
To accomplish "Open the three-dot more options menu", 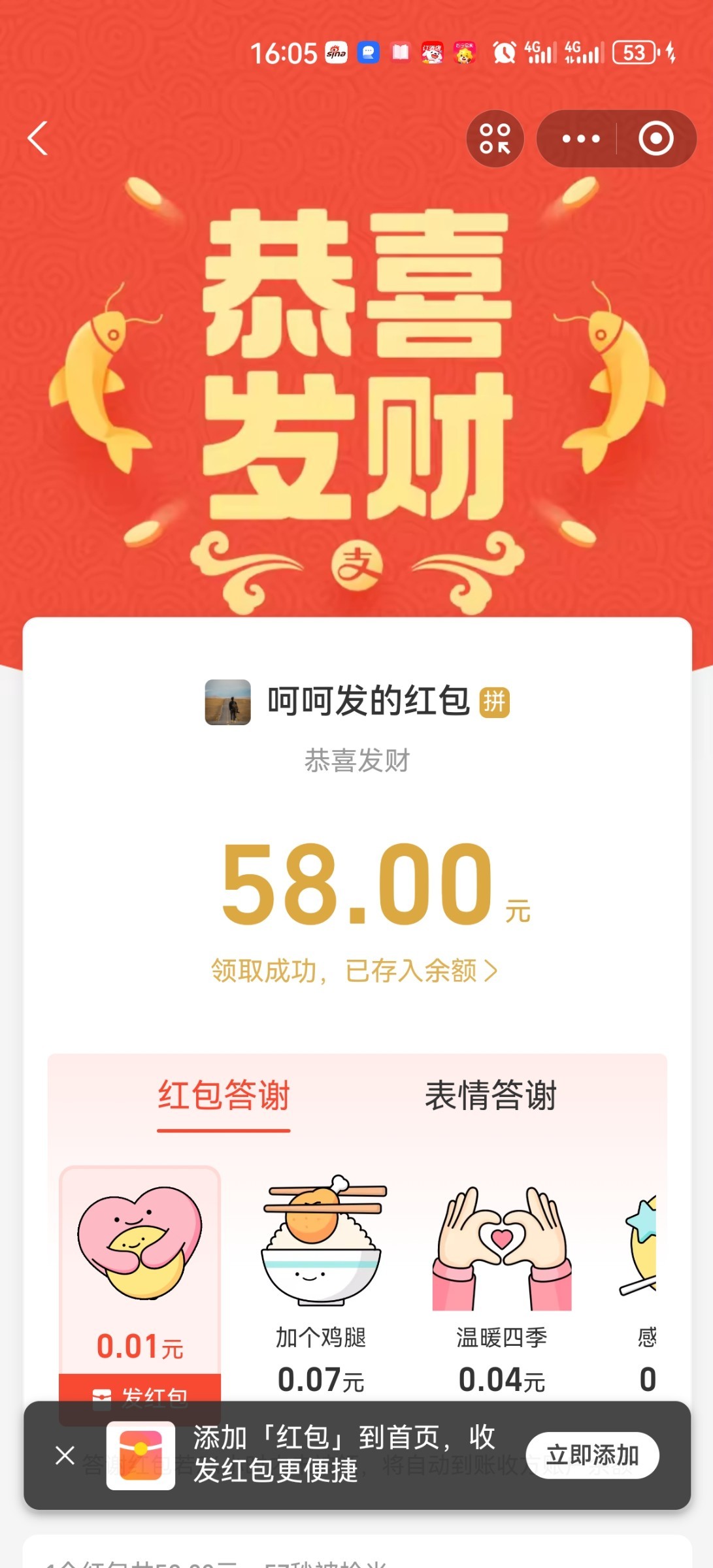I will click(580, 139).
